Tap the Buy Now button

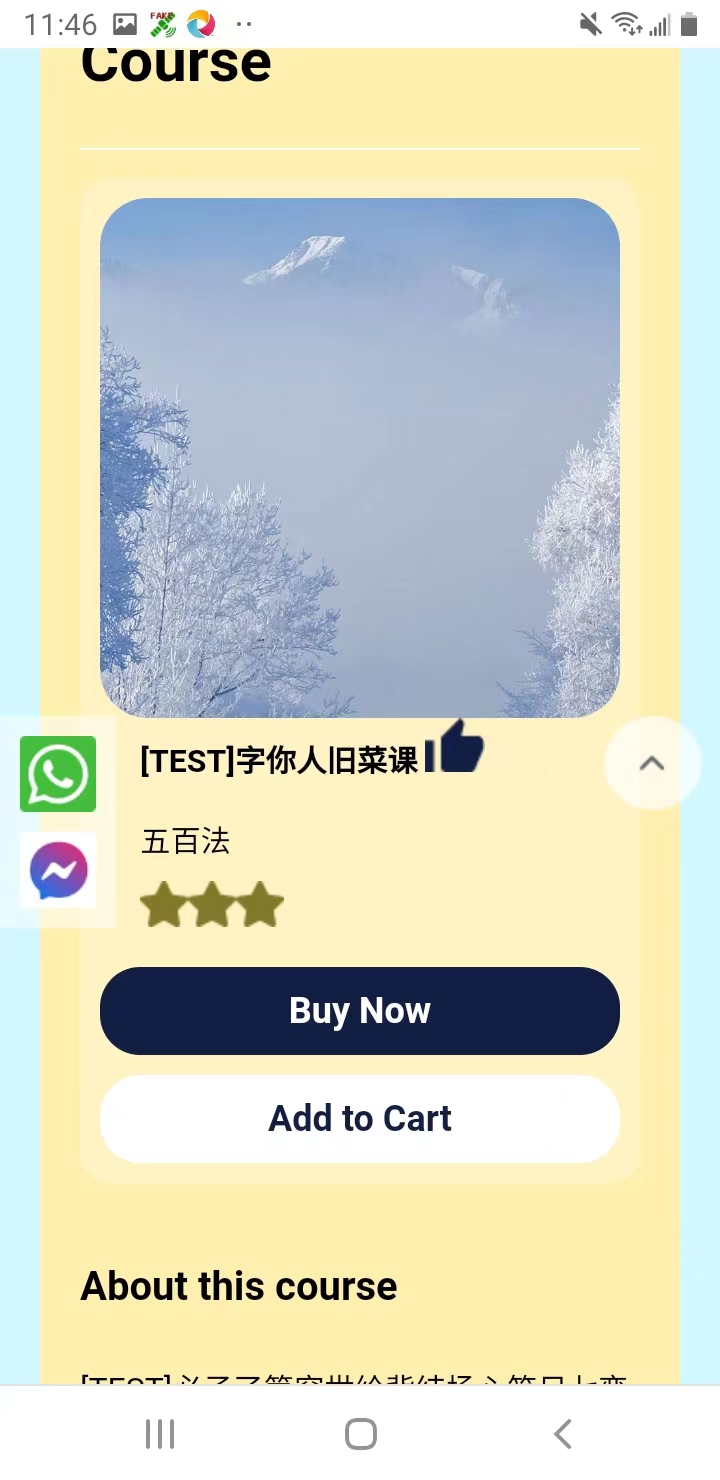tap(360, 1011)
